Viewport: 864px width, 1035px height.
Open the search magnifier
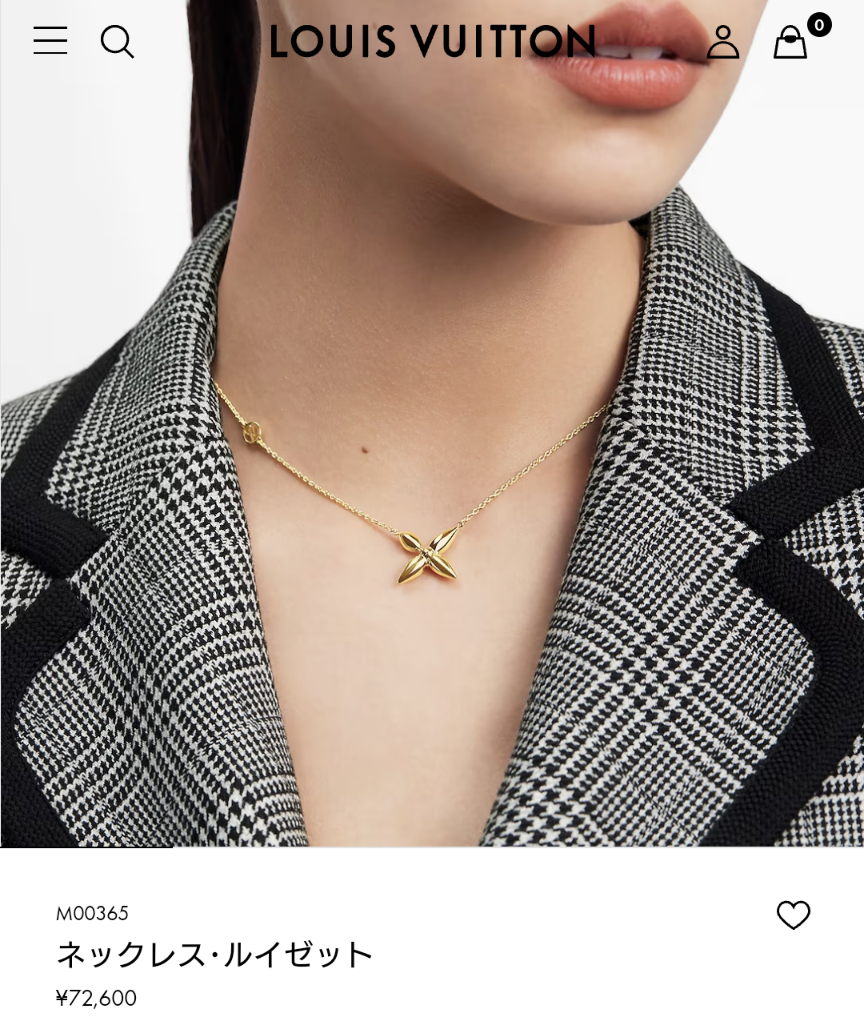[117, 42]
